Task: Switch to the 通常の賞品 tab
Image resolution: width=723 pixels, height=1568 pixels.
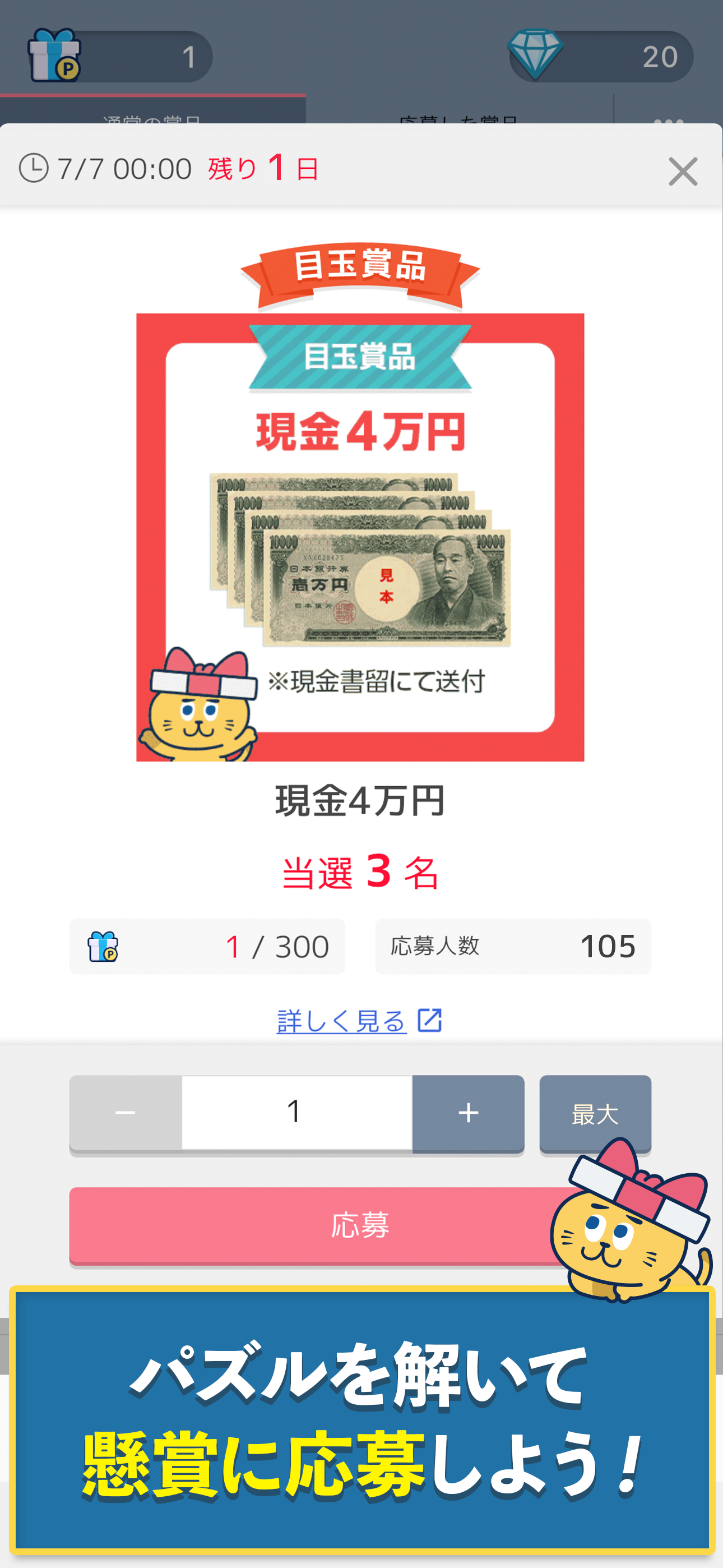Action: [x=150, y=119]
